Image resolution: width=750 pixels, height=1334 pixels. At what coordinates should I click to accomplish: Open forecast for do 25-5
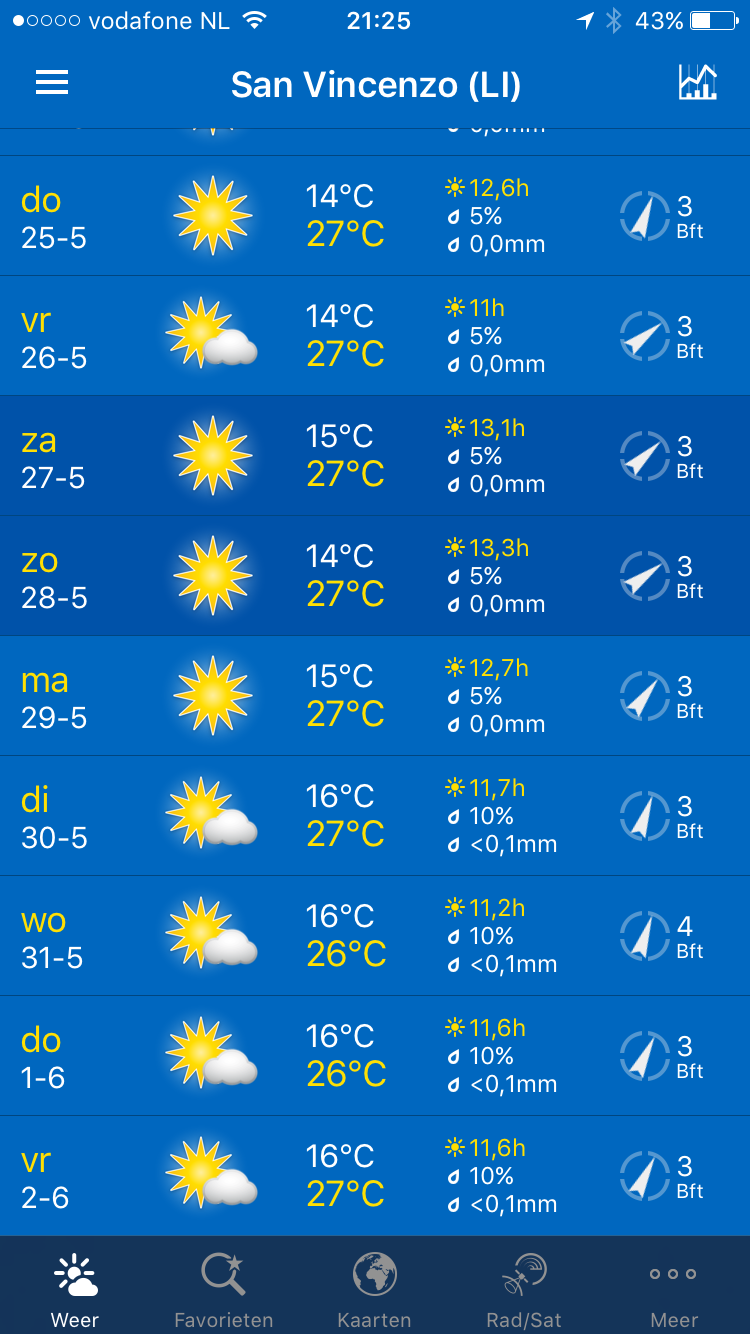coord(375,216)
